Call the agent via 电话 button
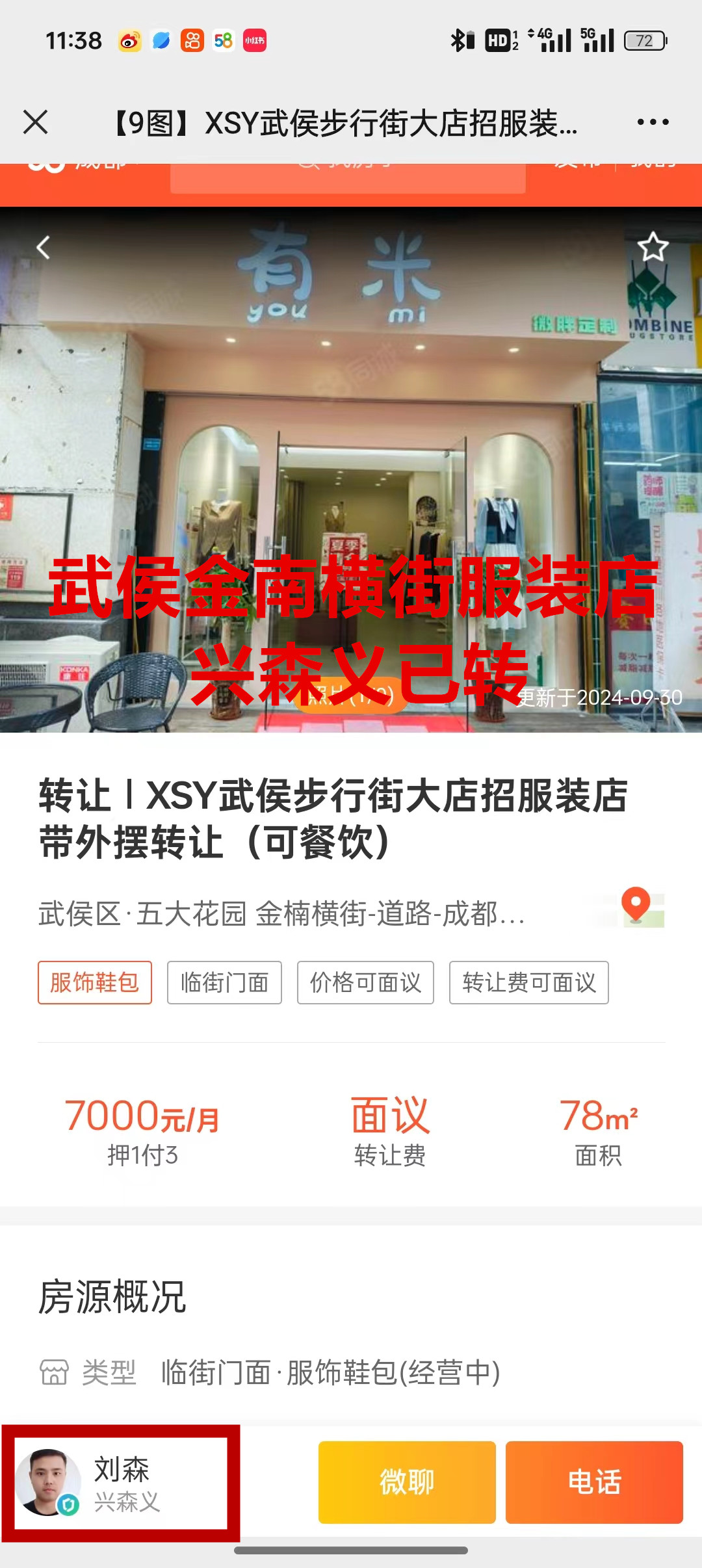The height and width of the screenshot is (1568, 702). [x=594, y=1482]
